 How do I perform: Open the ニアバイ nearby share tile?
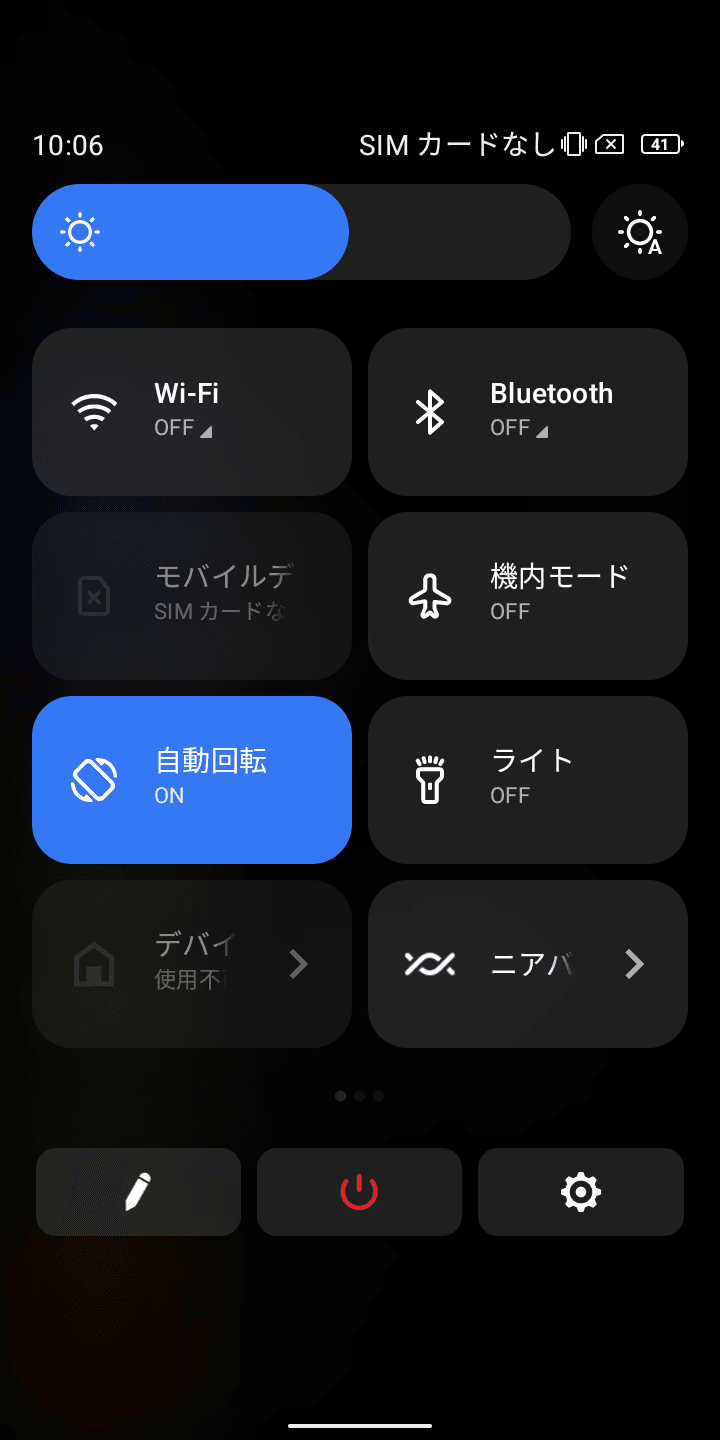click(528, 964)
